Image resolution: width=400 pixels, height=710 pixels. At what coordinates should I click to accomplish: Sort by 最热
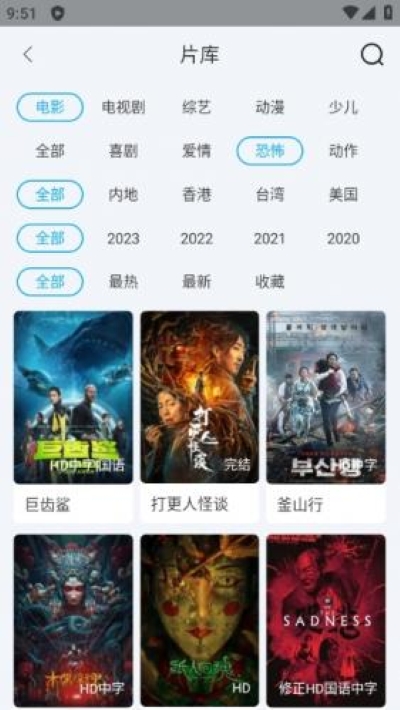click(x=123, y=282)
